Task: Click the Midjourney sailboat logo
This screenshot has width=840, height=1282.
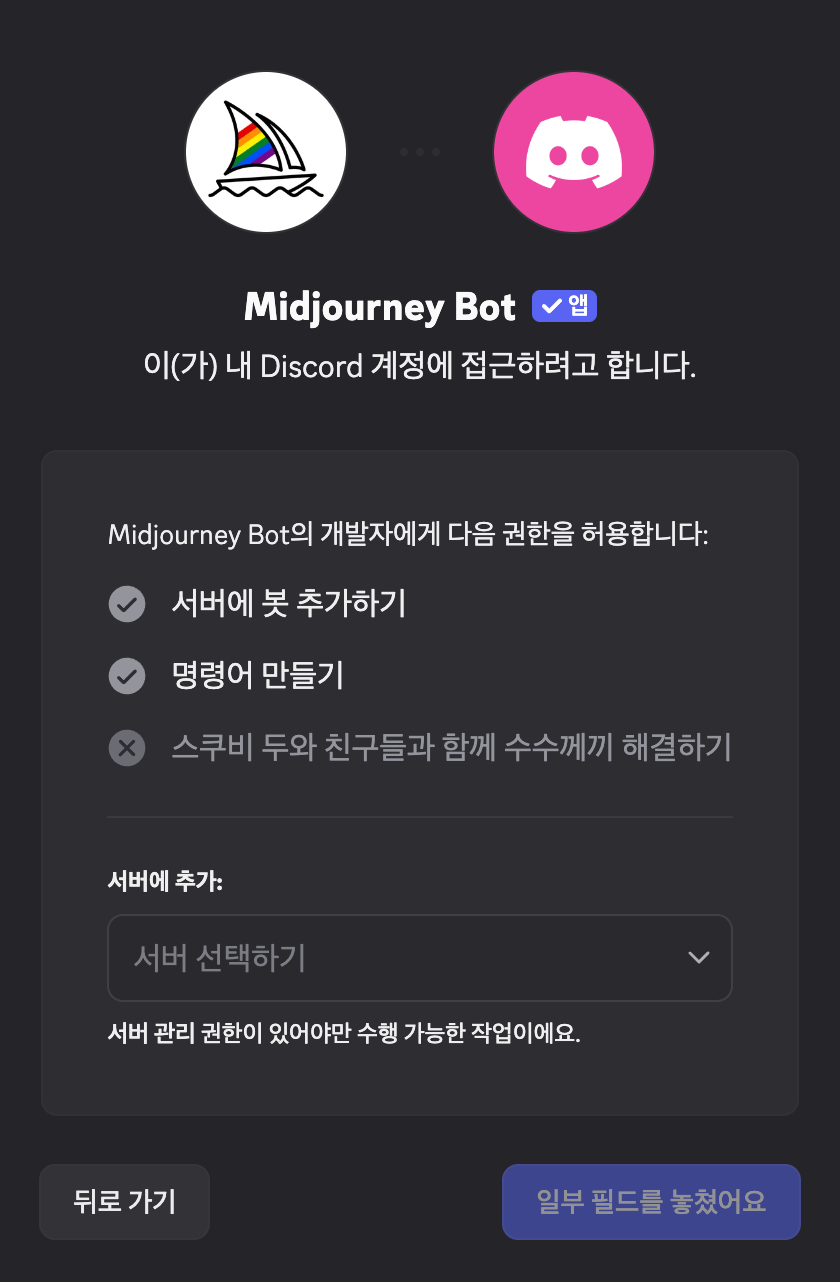Action: [x=265, y=152]
